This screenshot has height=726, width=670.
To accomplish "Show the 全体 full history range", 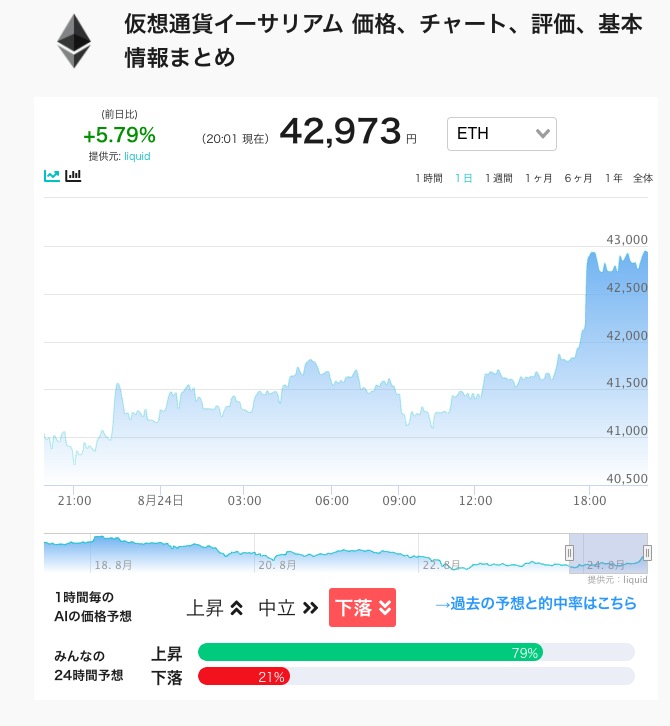I will point(643,178).
